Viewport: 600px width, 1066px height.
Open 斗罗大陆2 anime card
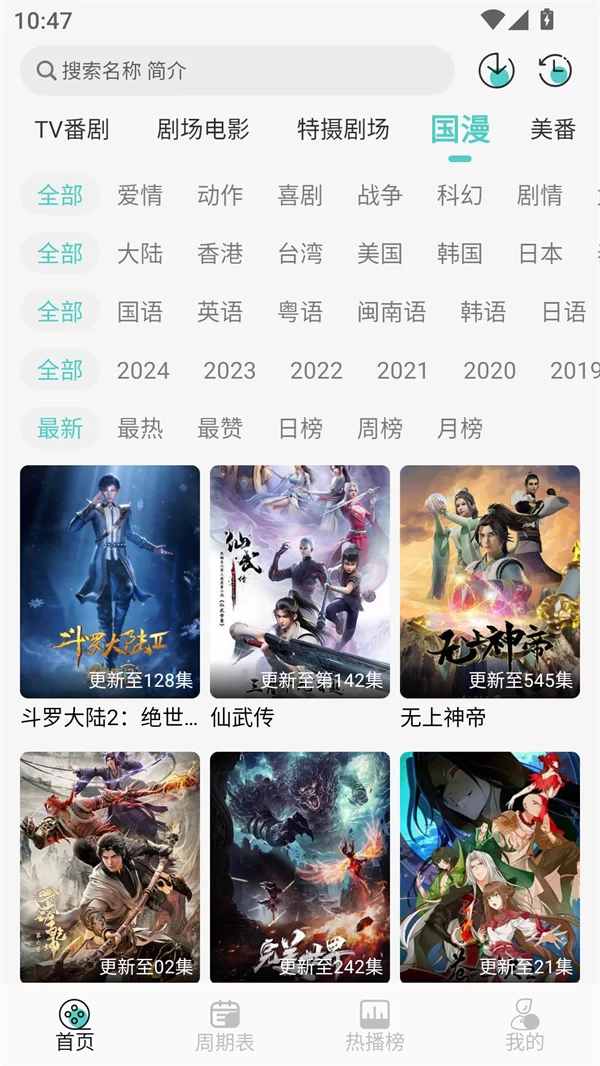(110, 582)
